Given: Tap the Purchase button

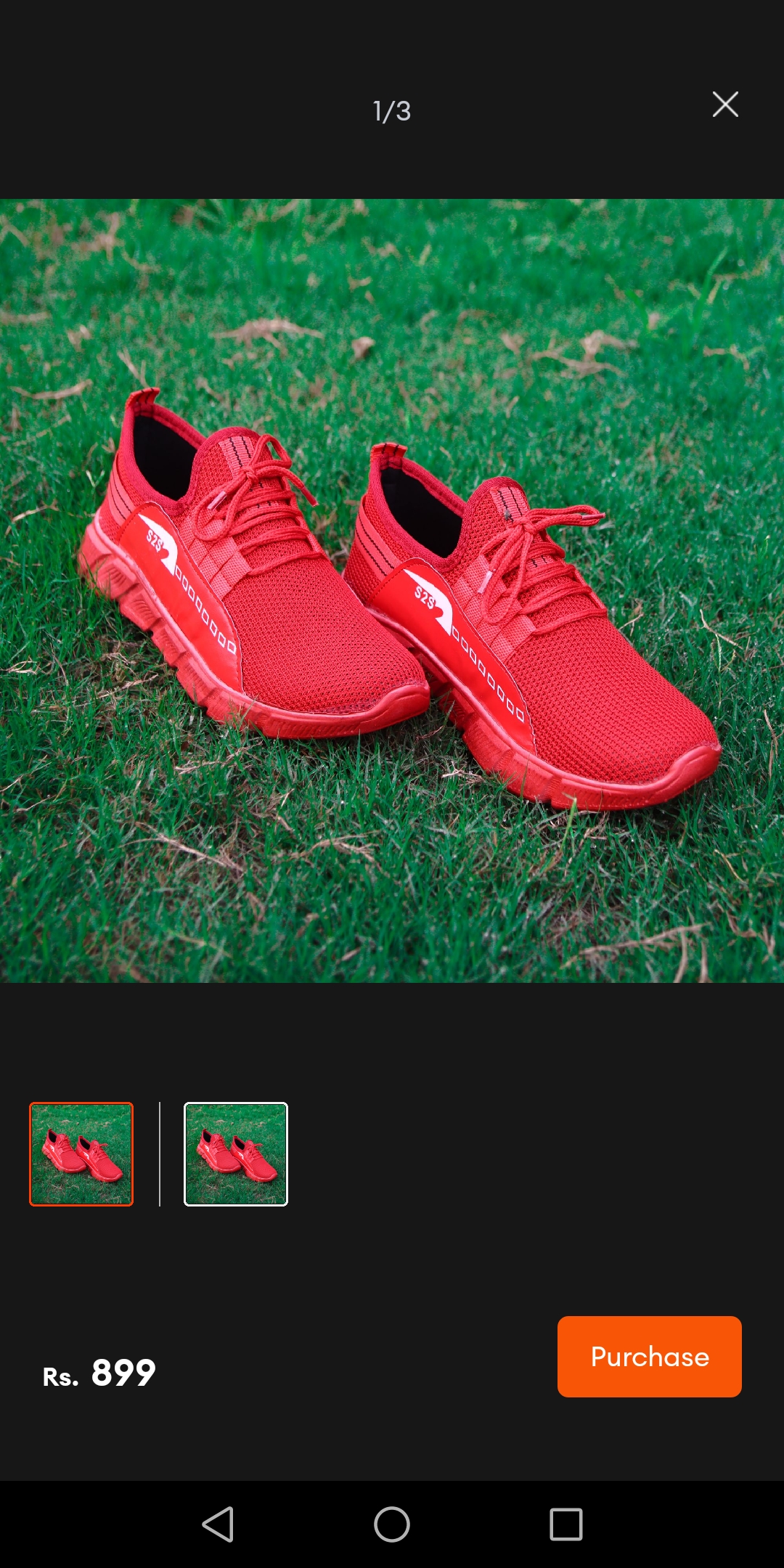Looking at the screenshot, I should coord(649,1356).
